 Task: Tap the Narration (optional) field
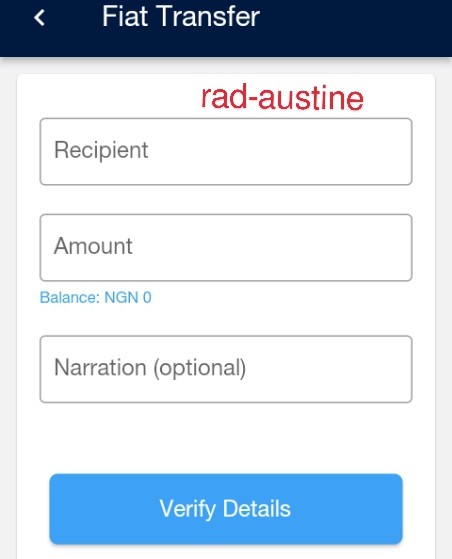tap(226, 369)
